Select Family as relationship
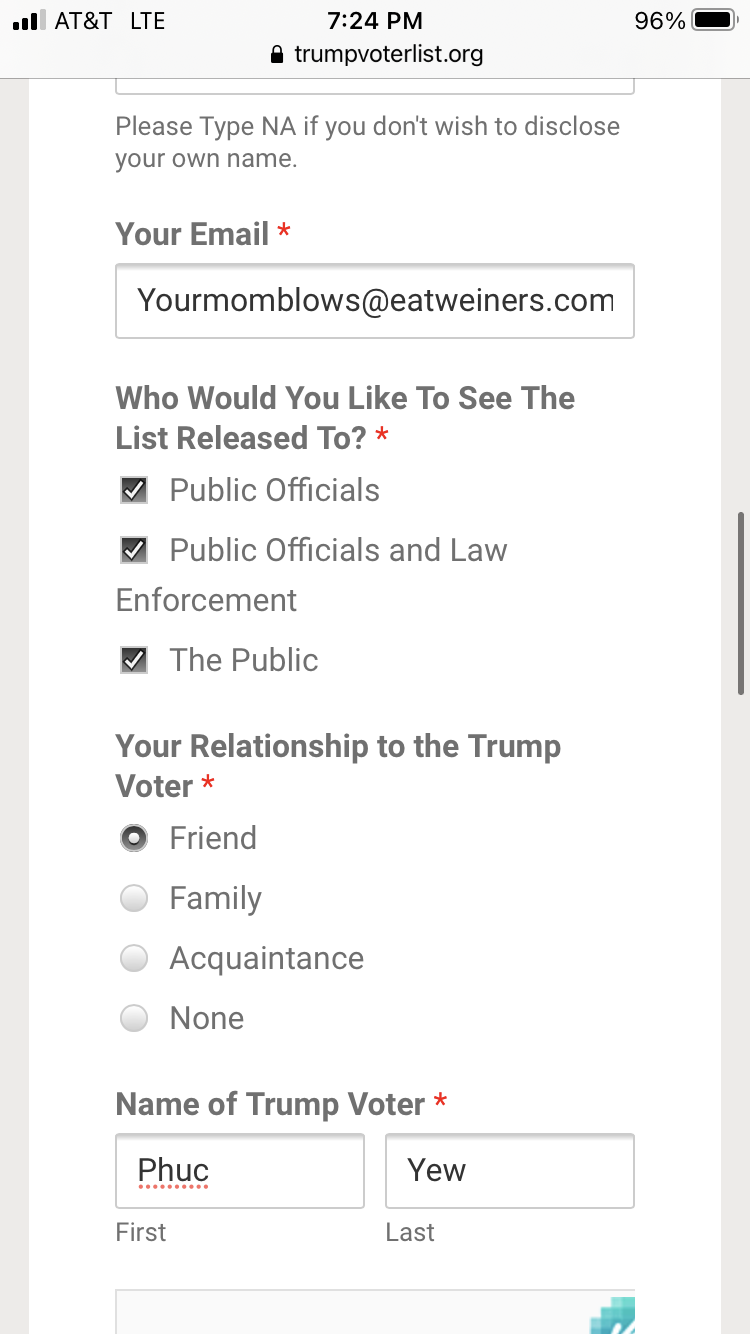Viewport: 750px width, 1334px height. point(134,898)
